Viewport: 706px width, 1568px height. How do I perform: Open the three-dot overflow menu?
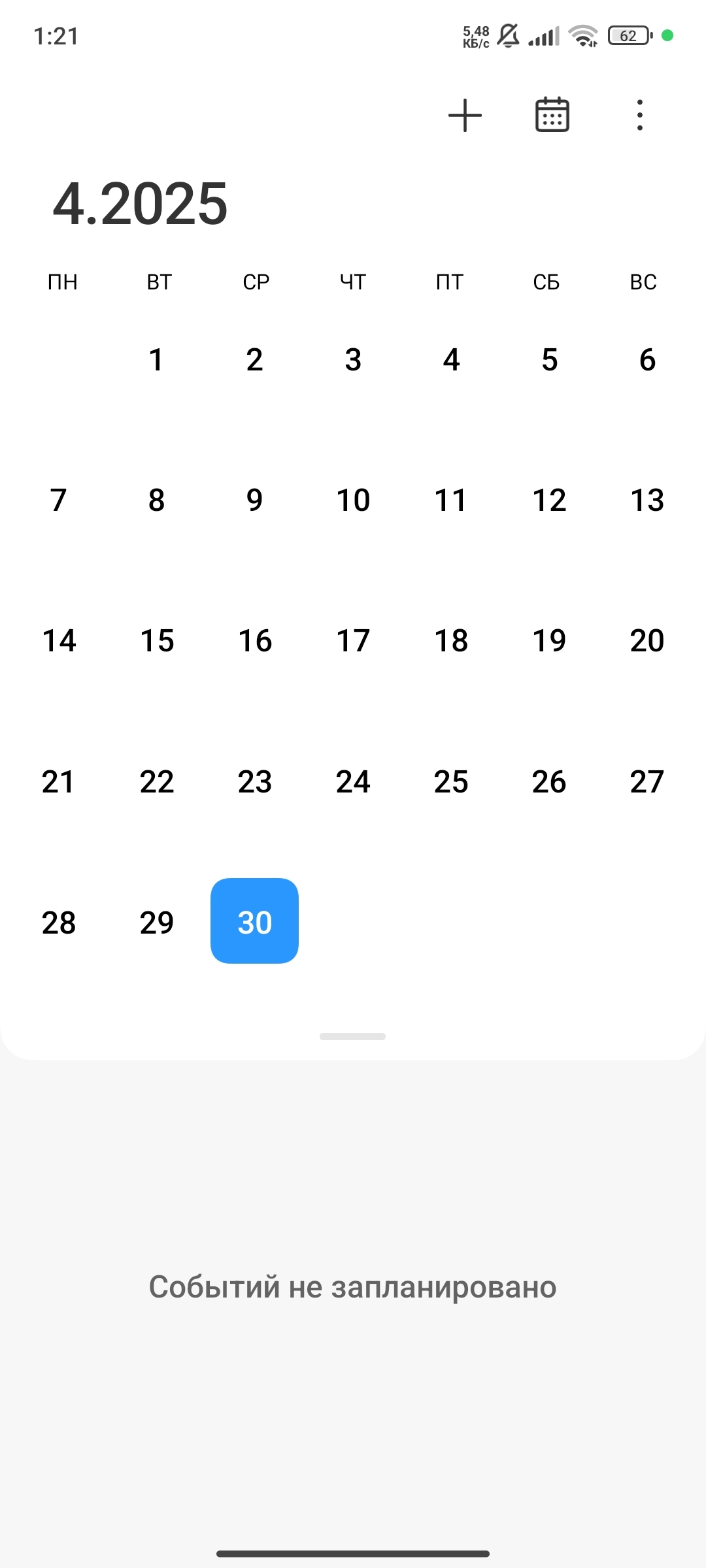pos(639,116)
